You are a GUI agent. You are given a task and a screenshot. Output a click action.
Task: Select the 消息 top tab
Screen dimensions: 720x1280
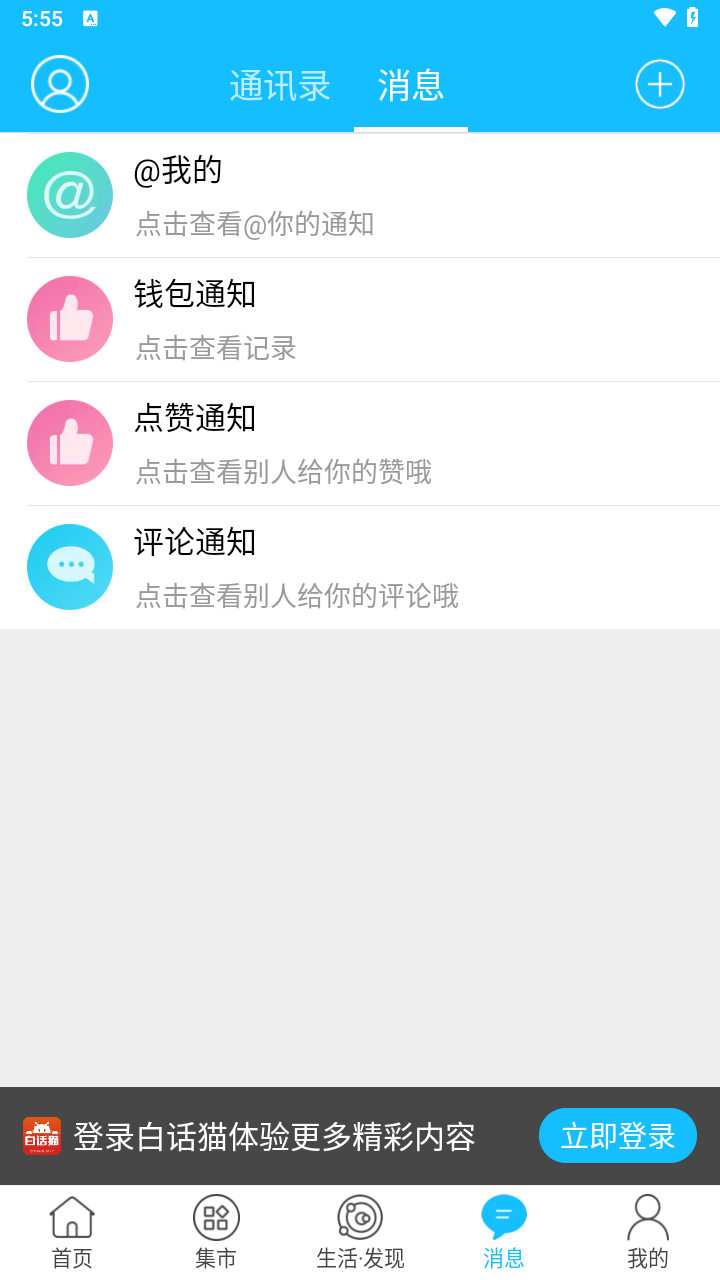coord(411,86)
